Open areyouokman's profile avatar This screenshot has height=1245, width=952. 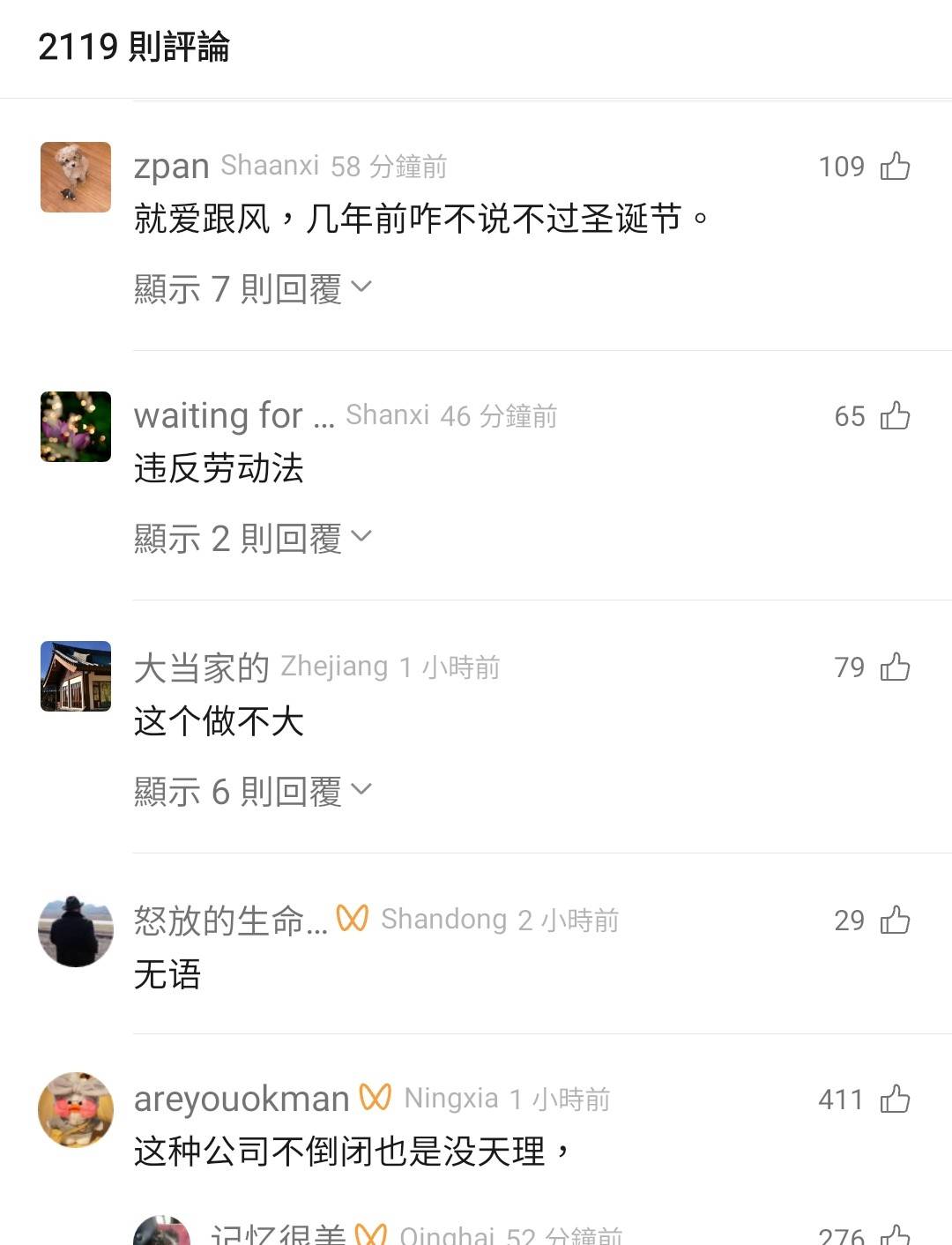coord(76,1110)
